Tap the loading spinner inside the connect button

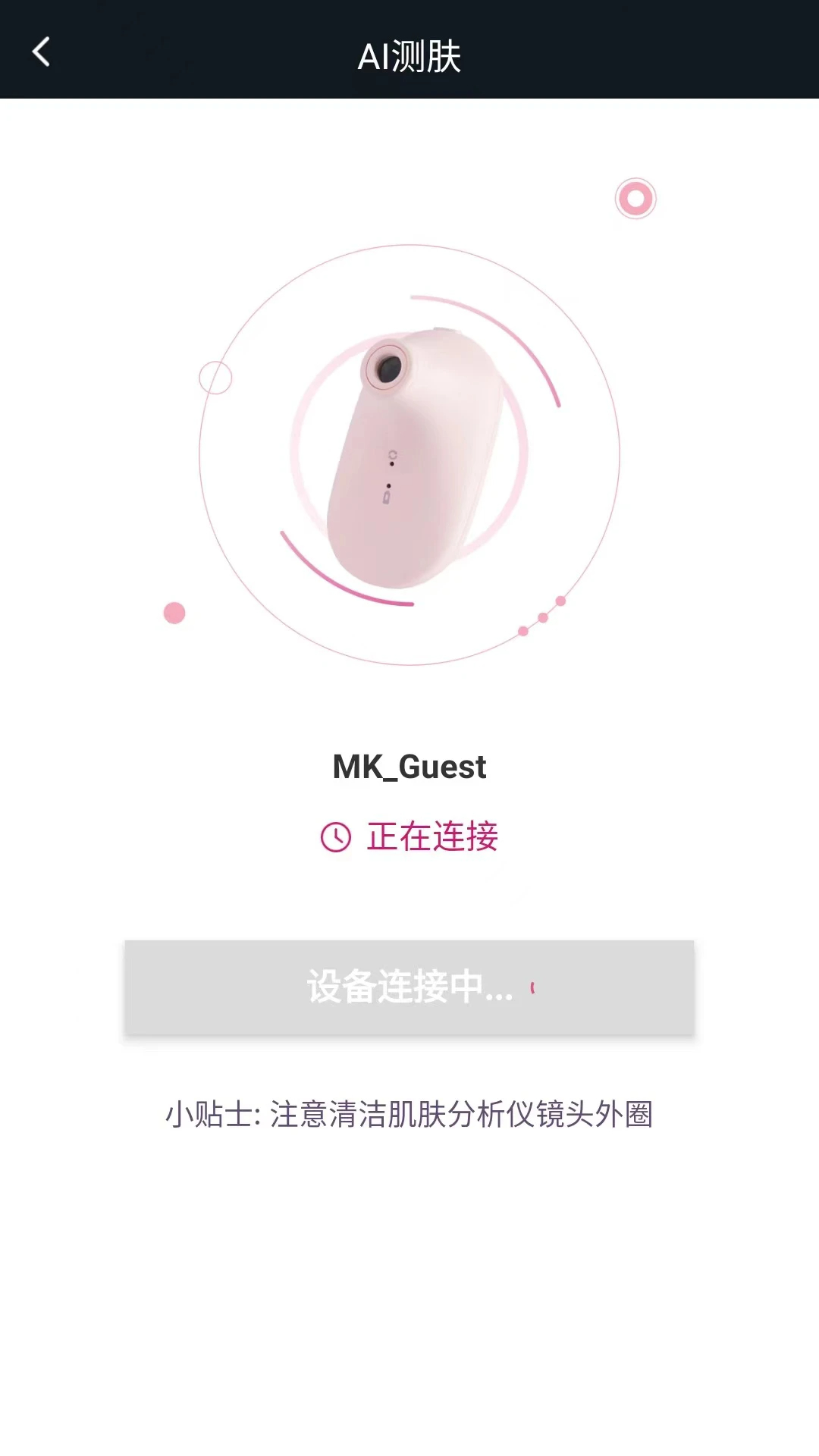[x=531, y=988]
